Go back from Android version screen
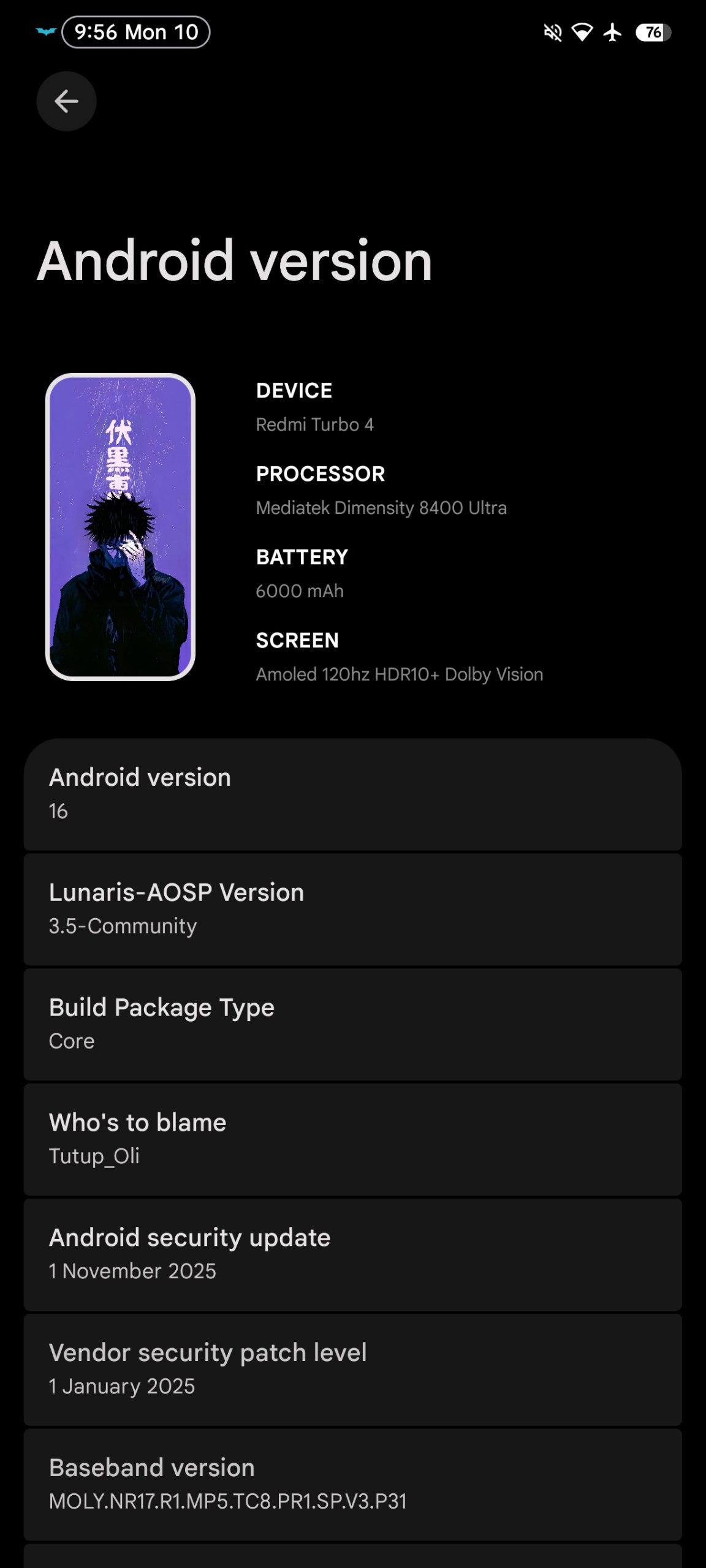This screenshot has width=706, height=1568. coord(66,101)
